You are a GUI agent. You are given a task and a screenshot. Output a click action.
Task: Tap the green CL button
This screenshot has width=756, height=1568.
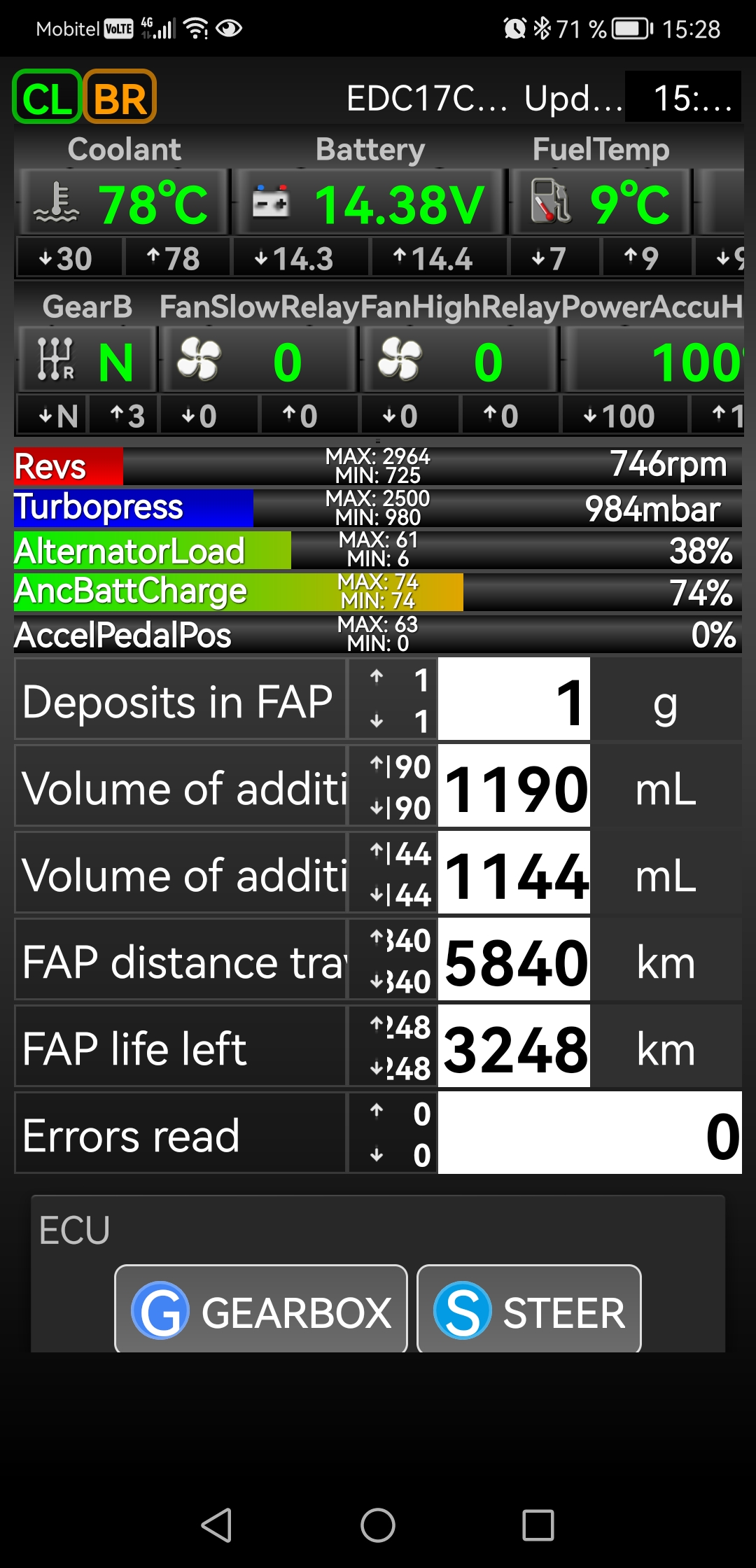click(48, 97)
